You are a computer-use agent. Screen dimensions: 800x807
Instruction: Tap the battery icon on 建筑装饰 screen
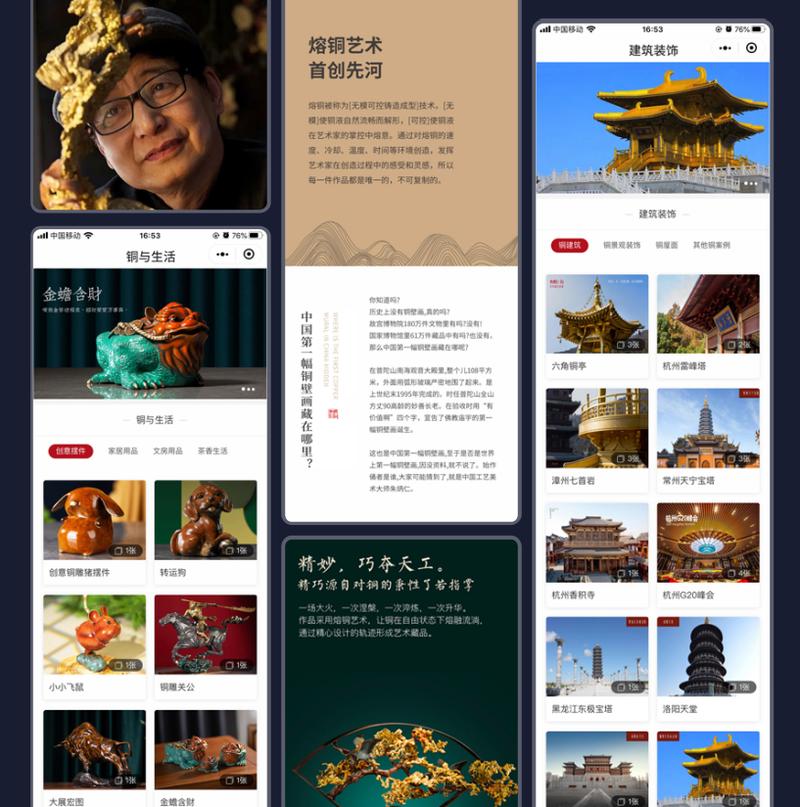[756, 29]
